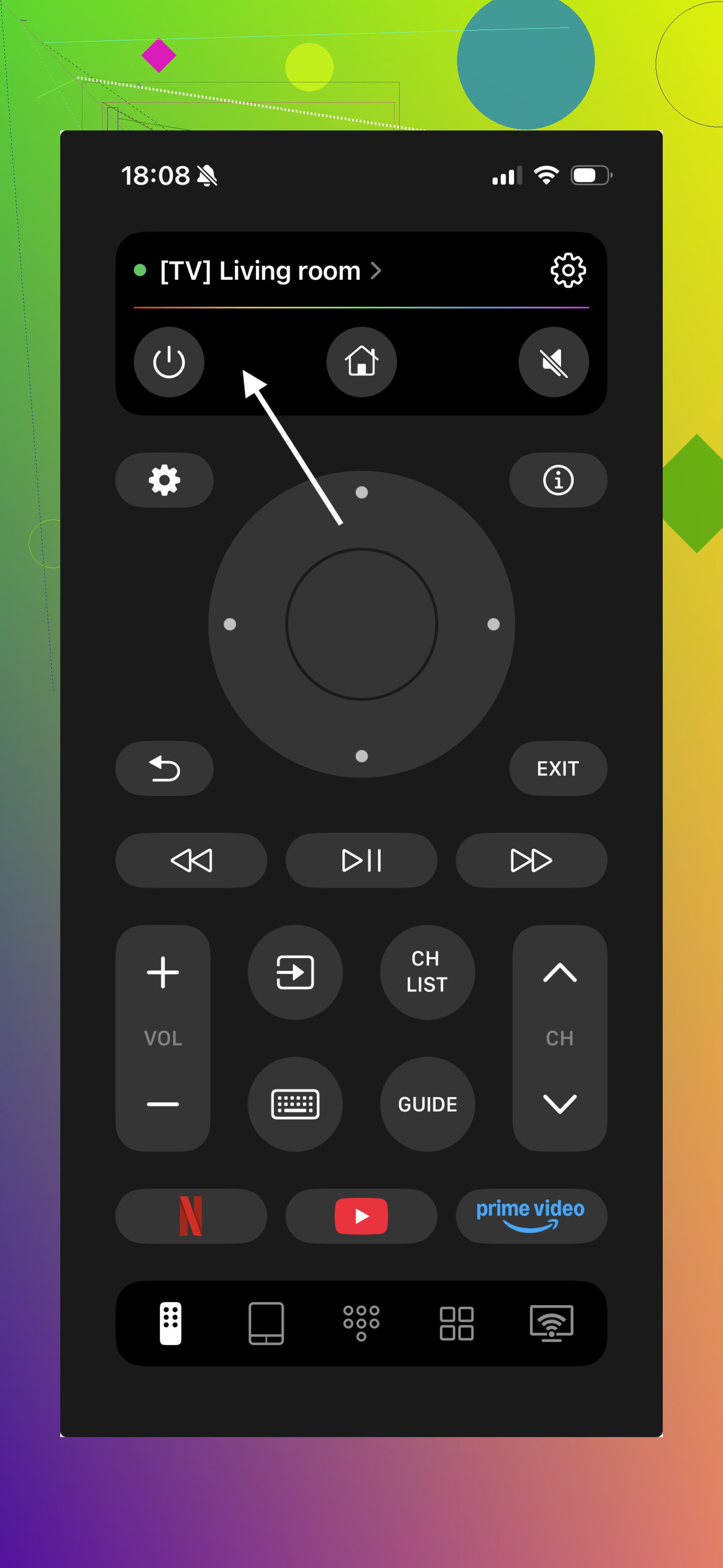Go to the TV home screen
Screen dimensions: 723x1568
pyautogui.click(x=361, y=362)
